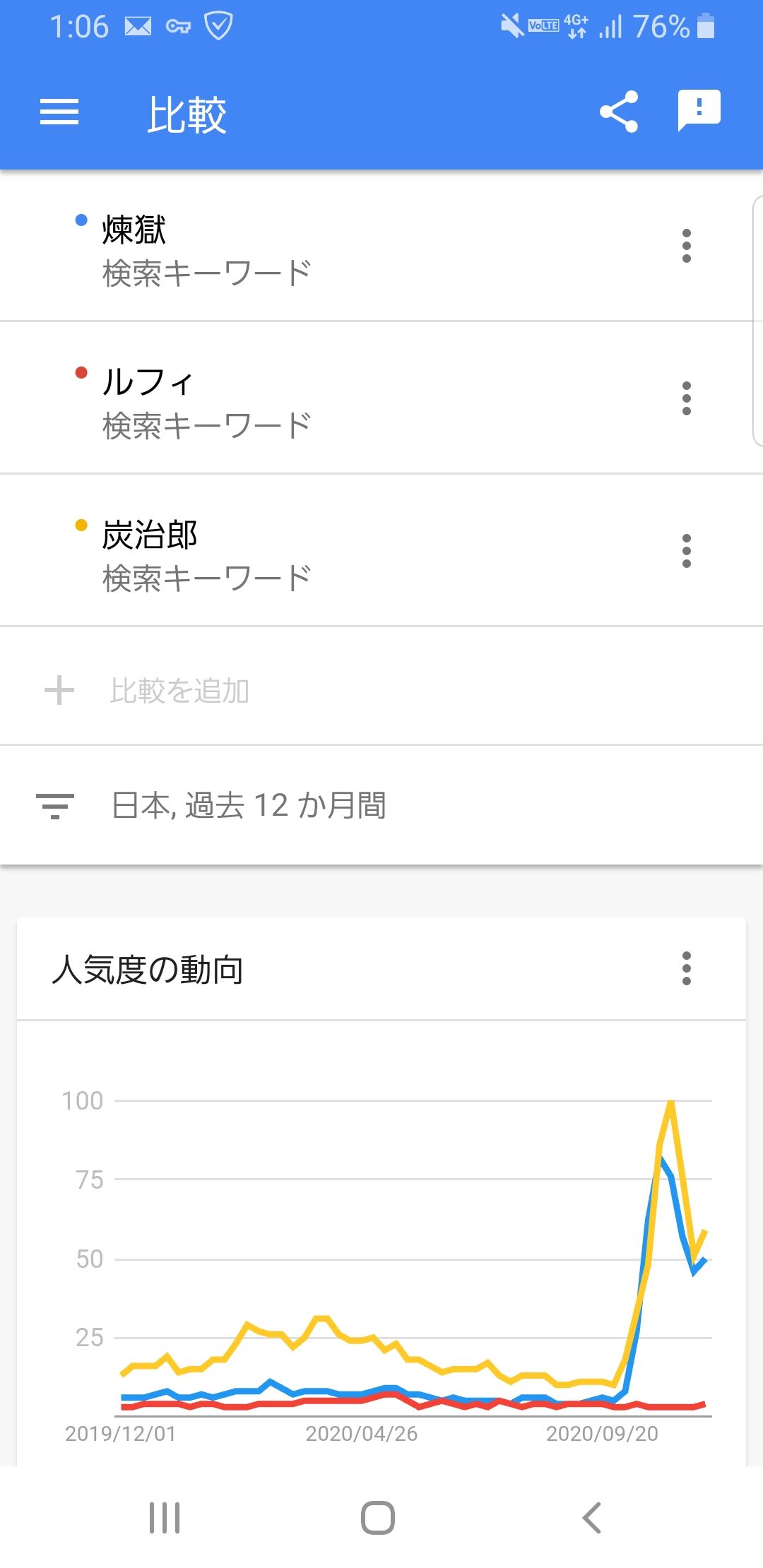763x1568 pixels.
Task: Go back with system back button
Action: click(591, 1517)
